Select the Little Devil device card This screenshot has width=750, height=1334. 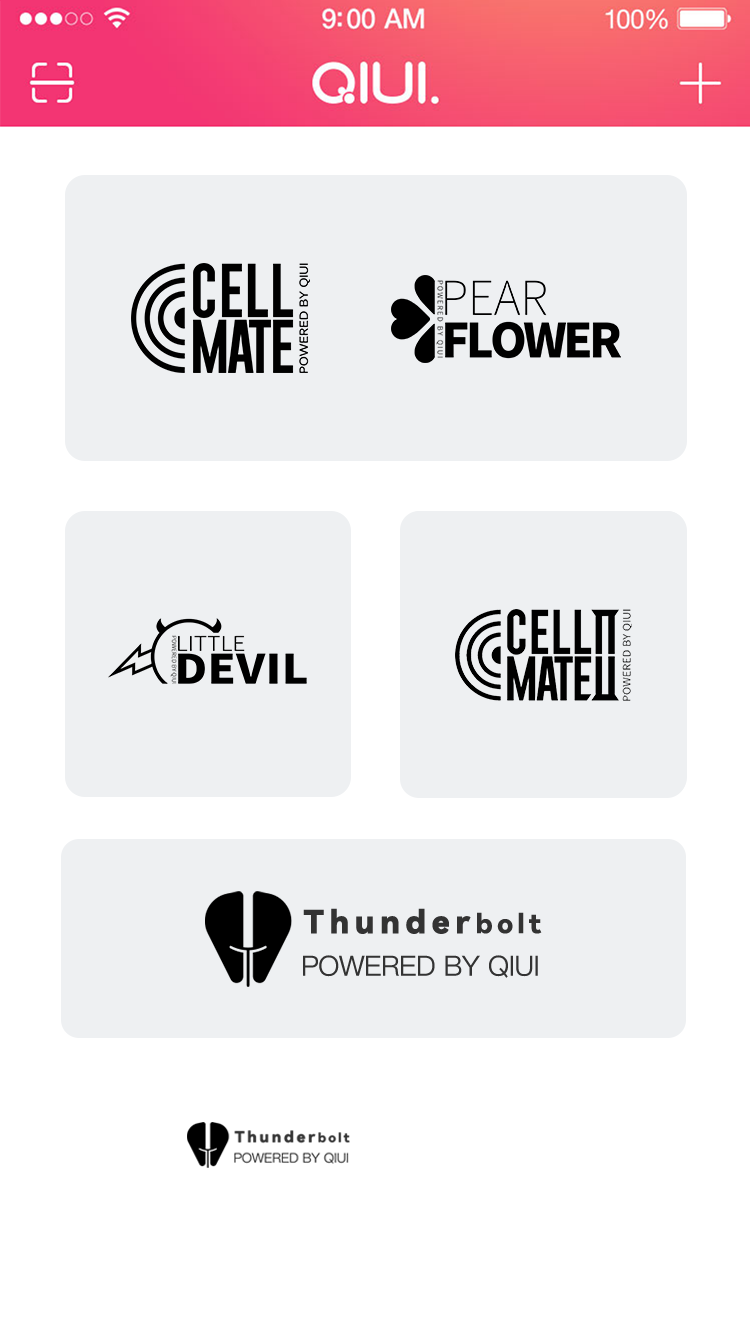(208, 654)
